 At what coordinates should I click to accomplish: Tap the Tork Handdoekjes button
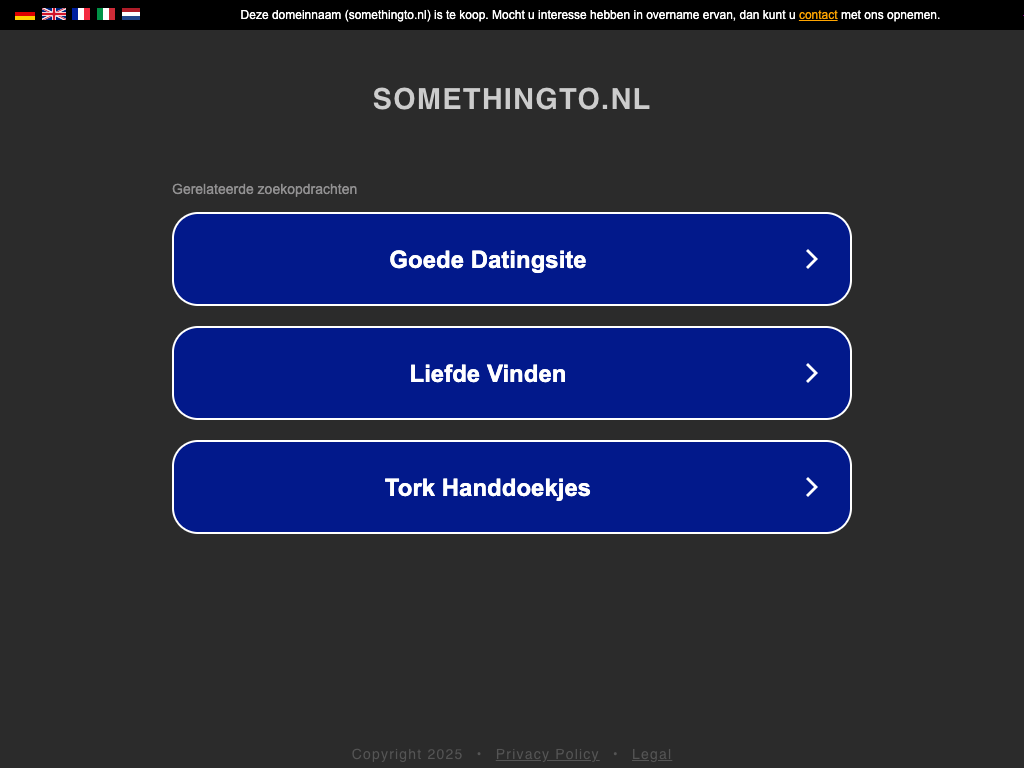(512, 487)
